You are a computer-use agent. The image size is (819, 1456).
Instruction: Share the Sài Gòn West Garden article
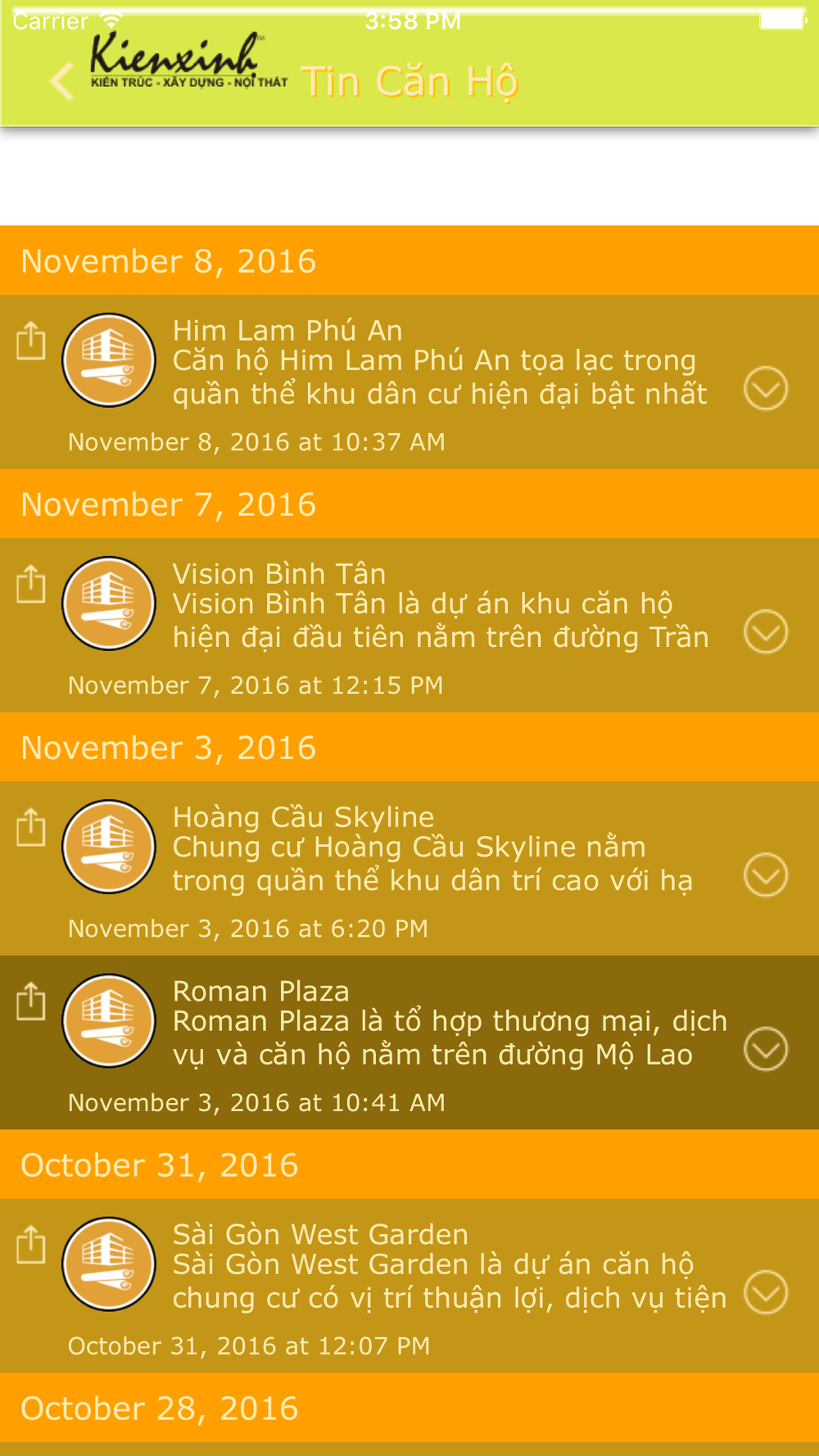pos(31,1244)
